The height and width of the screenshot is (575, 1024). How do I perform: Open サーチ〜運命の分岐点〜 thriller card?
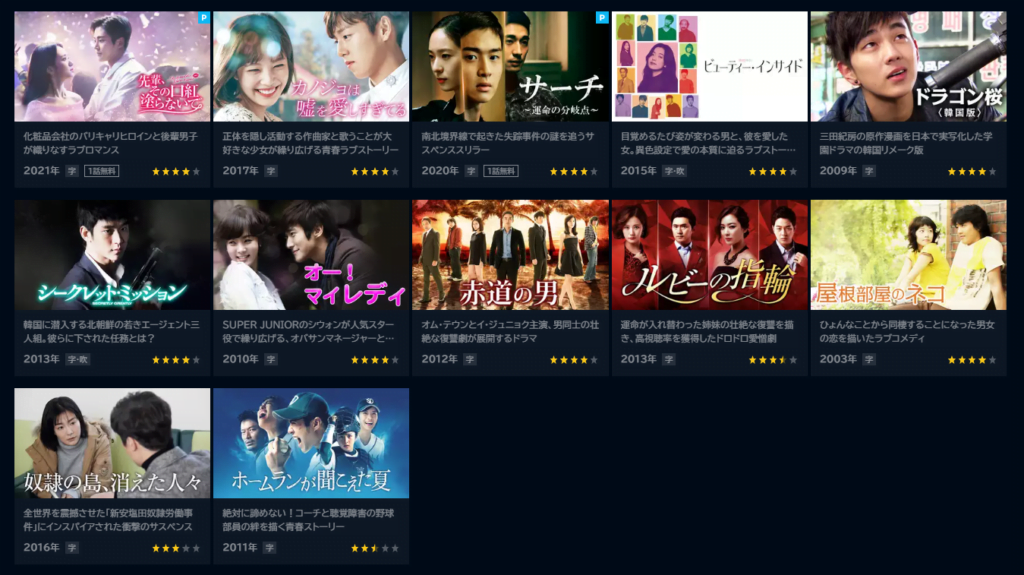pyautogui.click(x=510, y=67)
